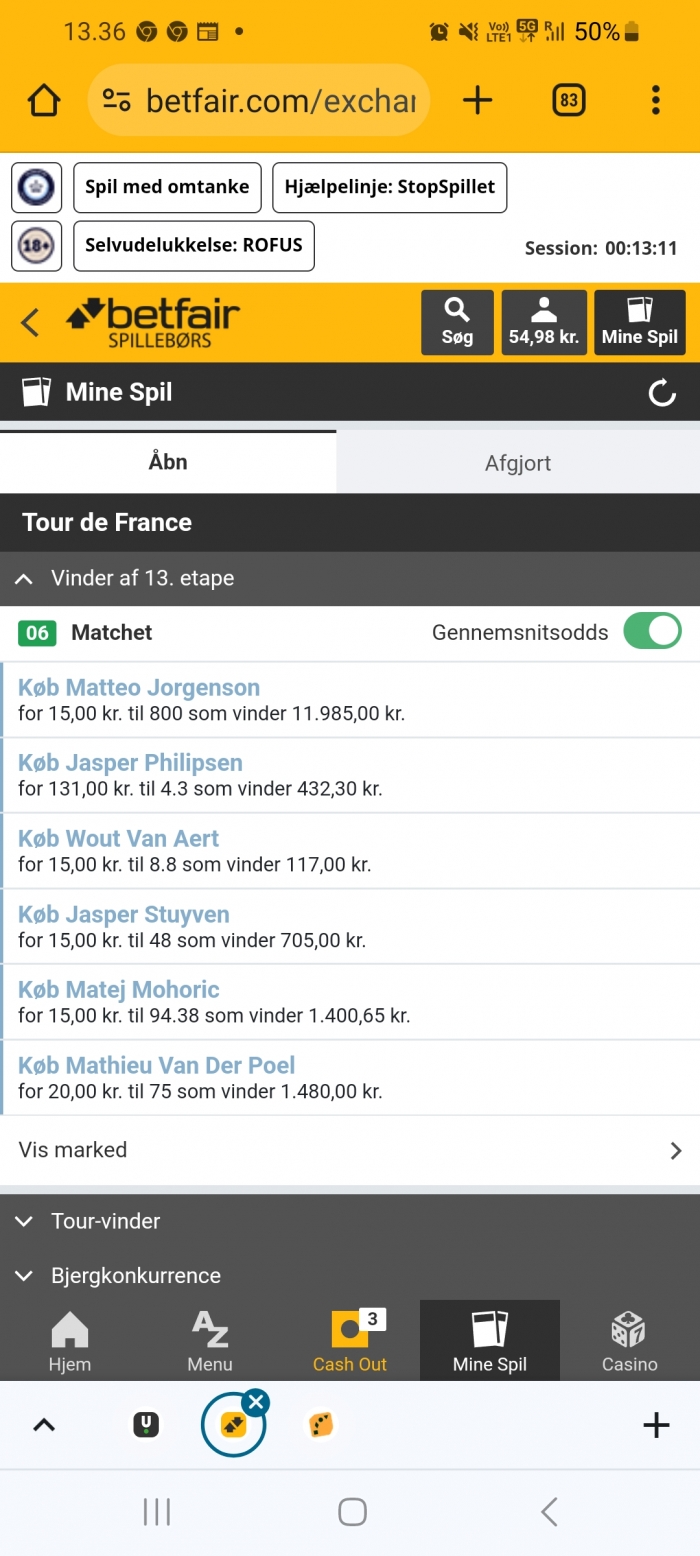Open the Køb Matteo Jorgenson bet
The height and width of the screenshot is (1556, 700).
pos(350,700)
